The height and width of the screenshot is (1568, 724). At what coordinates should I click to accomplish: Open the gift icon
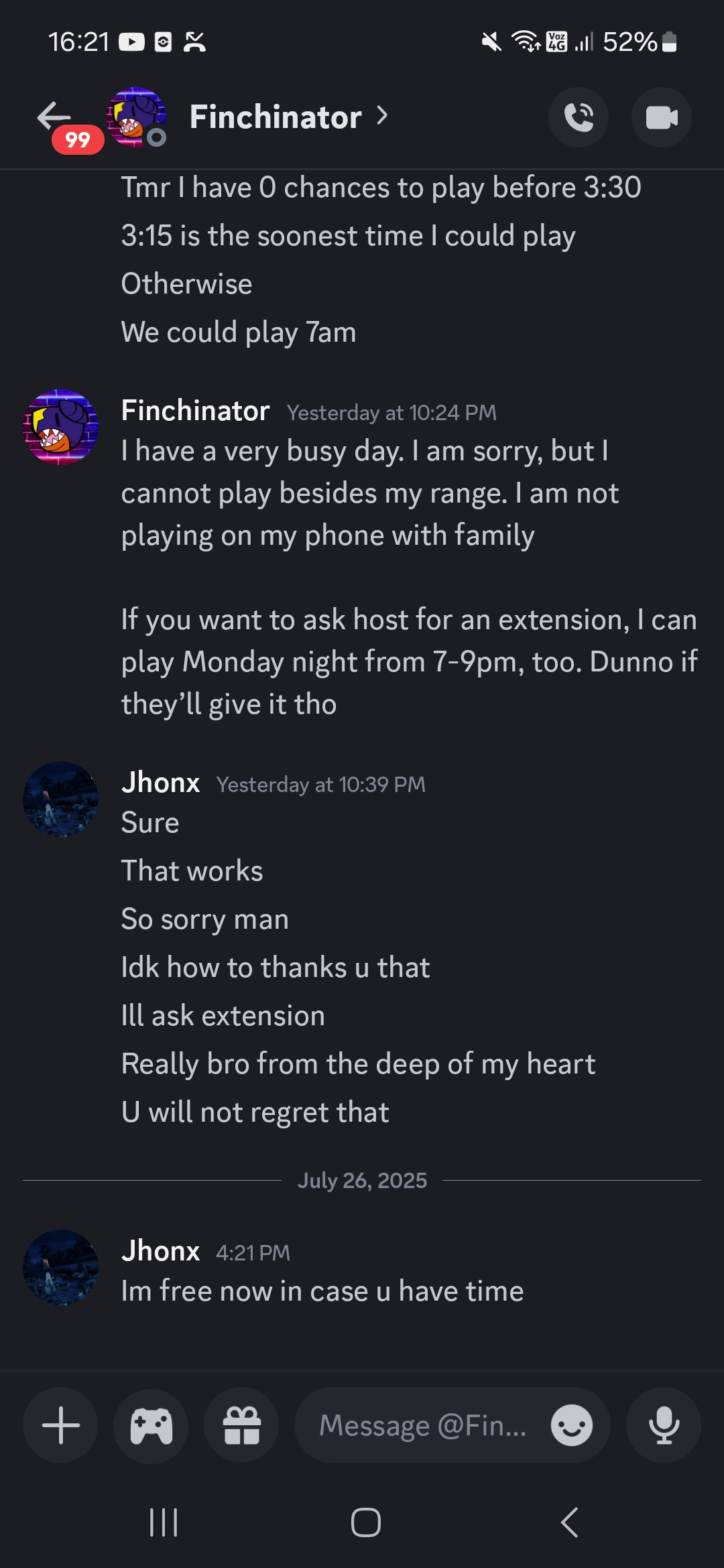pyautogui.click(x=241, y=1425)
